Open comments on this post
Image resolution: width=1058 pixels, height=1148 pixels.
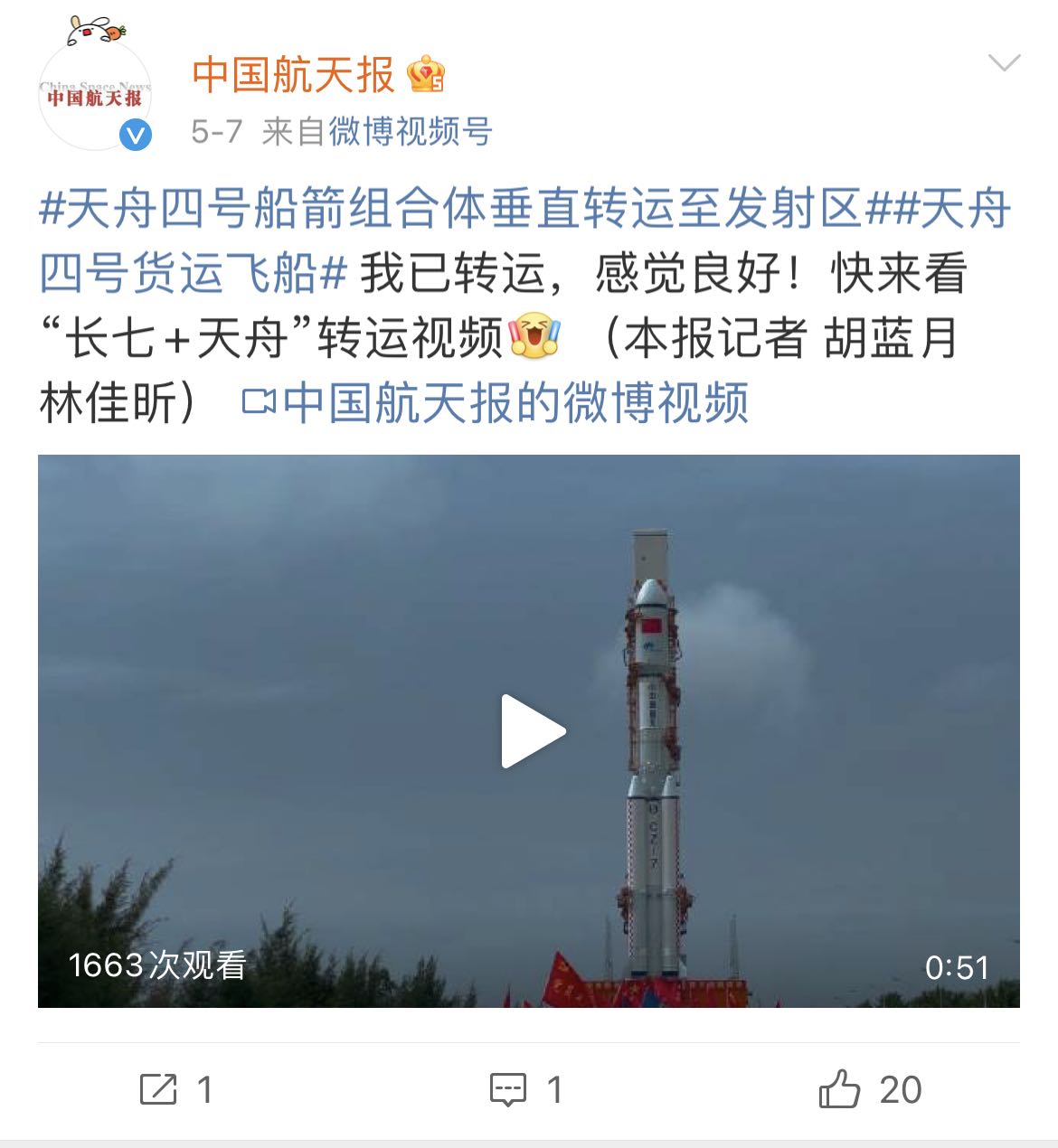point(526,1089)
